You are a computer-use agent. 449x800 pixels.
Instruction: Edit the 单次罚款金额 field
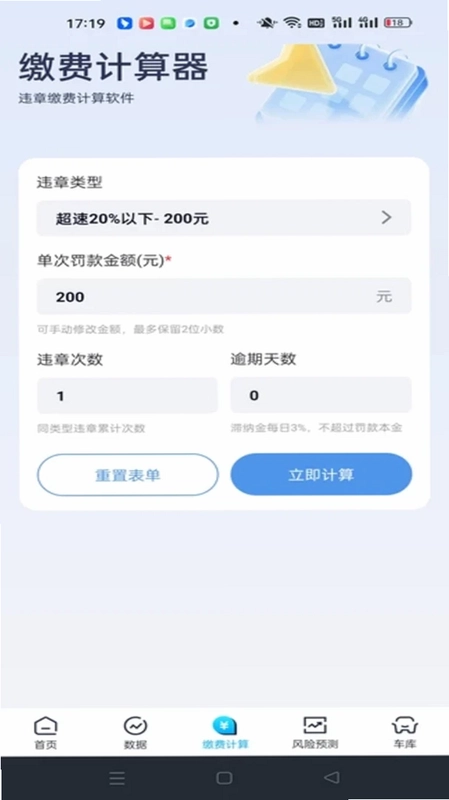[223, 296]
